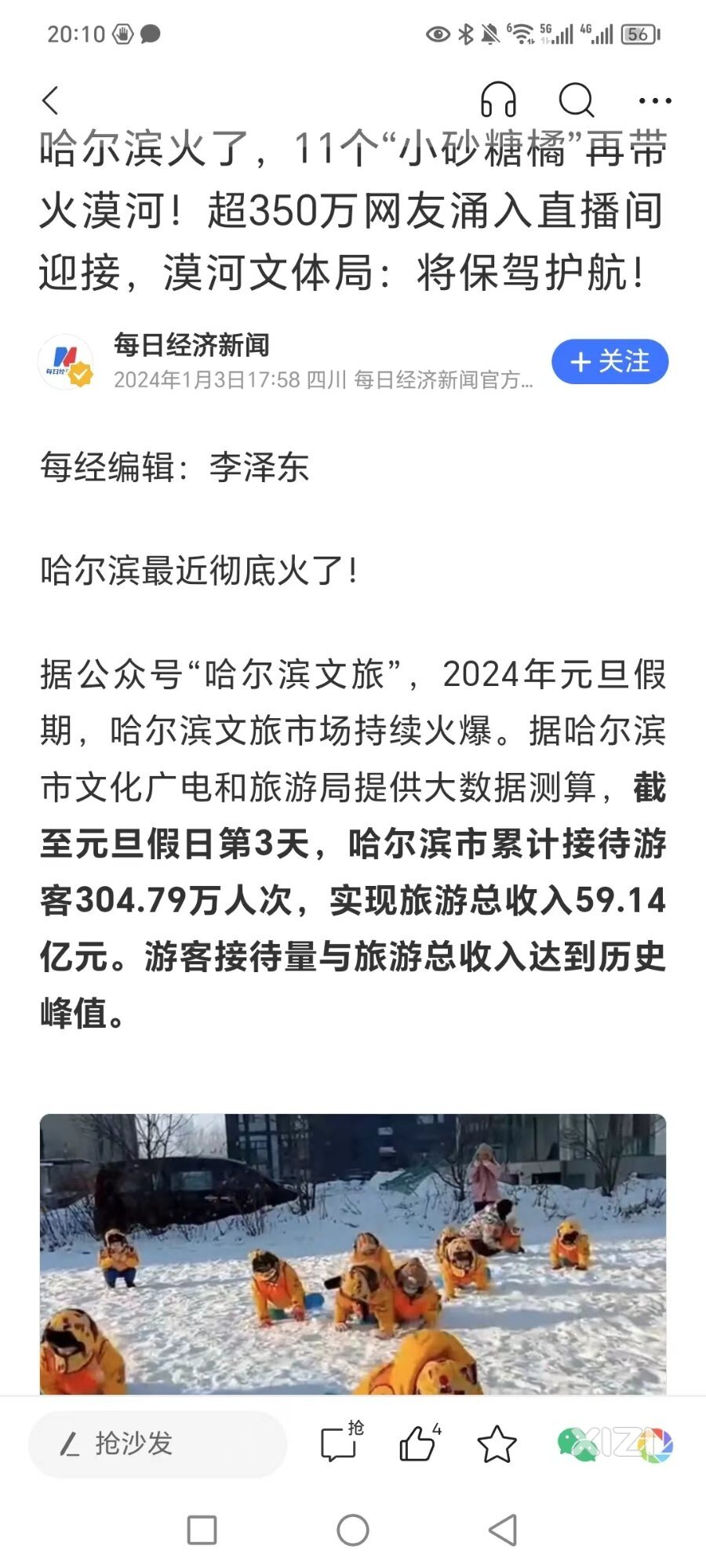The width and height of the screenshot is (706, 1568).
Task: Tap the system home button
Action: tap(353, 1530)
